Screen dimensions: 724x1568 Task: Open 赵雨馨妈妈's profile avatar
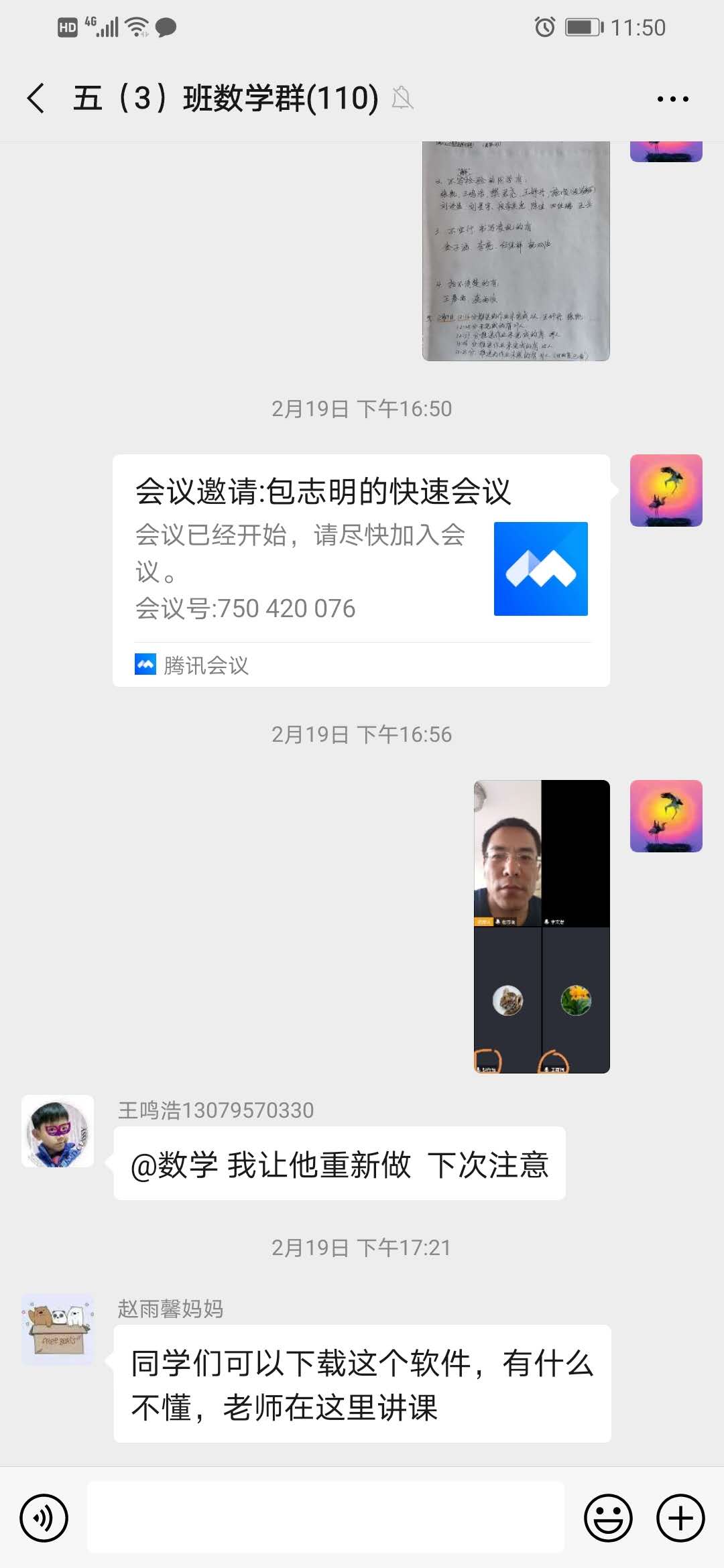pos(58,1329)
